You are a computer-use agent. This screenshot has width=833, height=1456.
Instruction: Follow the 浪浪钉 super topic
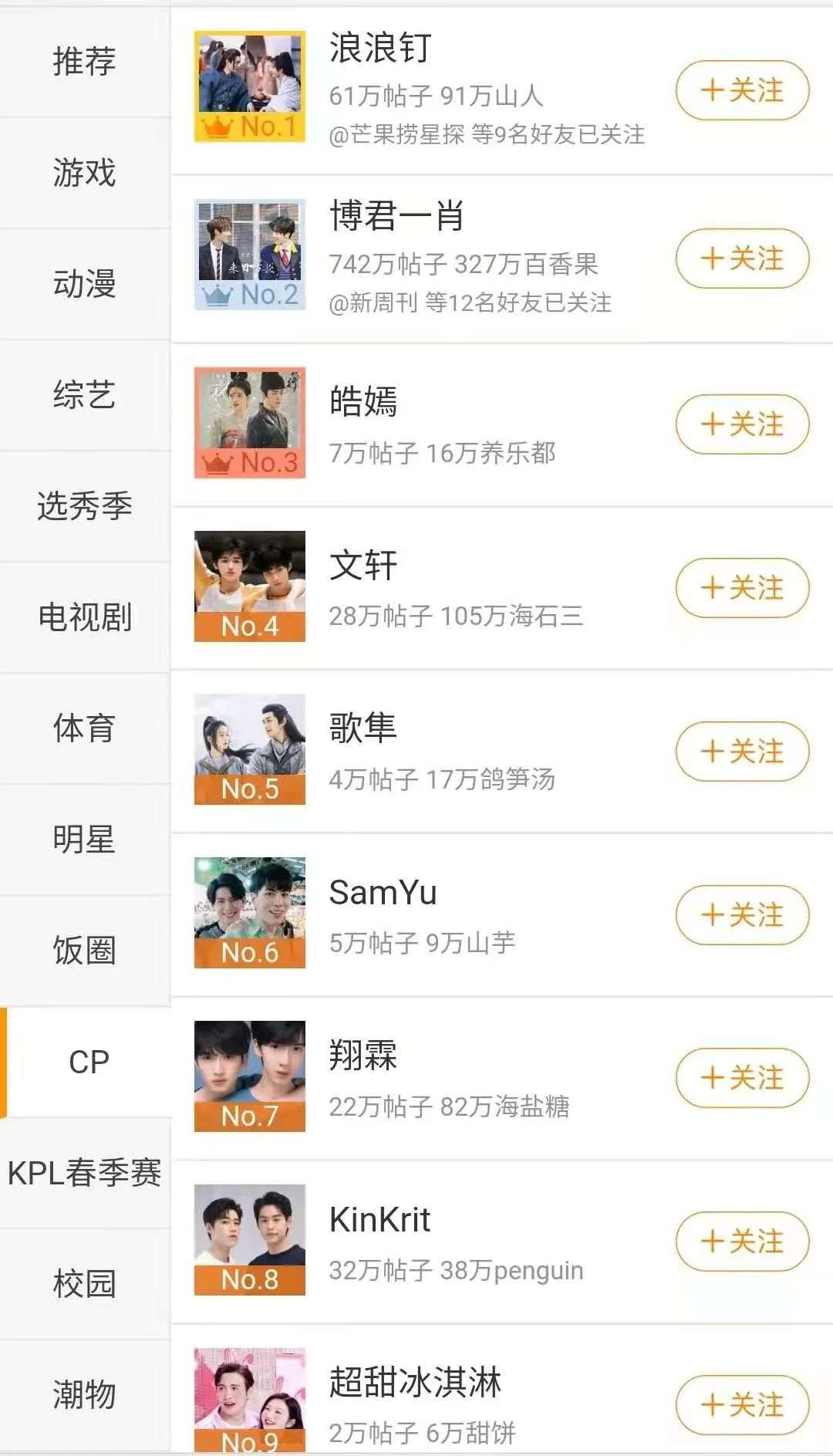(x=742, y=90)
